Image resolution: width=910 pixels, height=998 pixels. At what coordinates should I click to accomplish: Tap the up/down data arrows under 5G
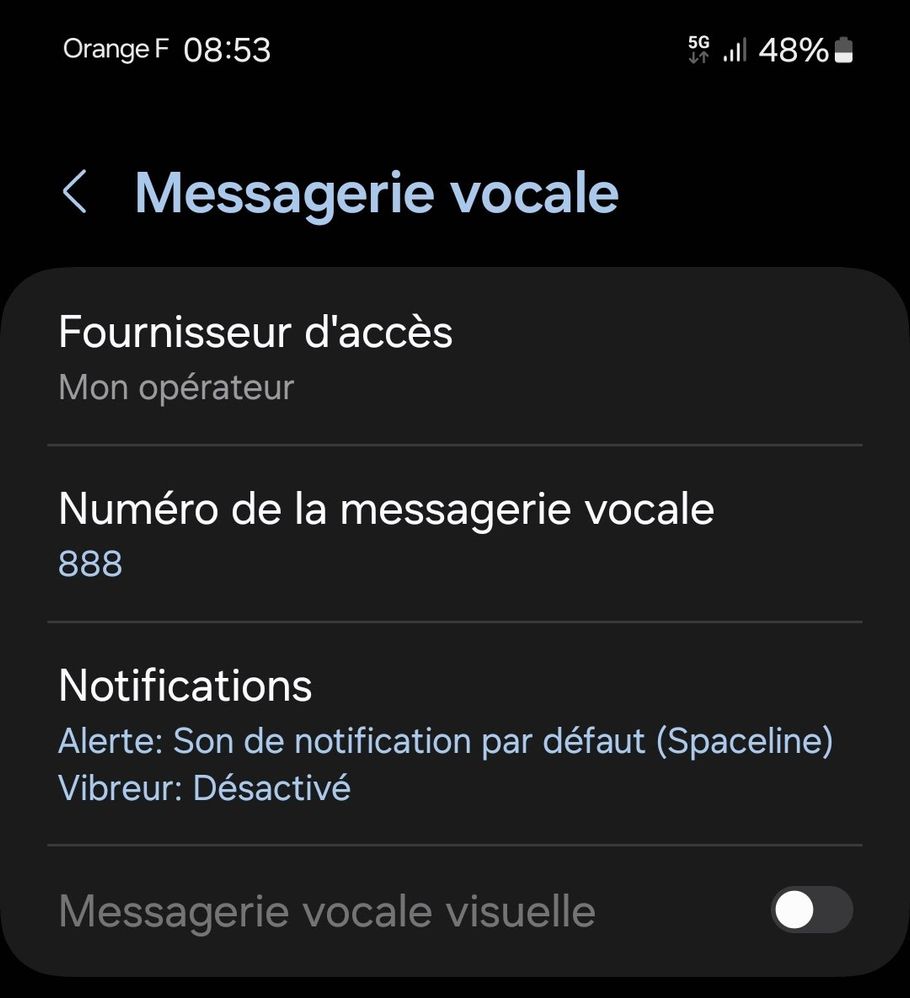point(697,58)
